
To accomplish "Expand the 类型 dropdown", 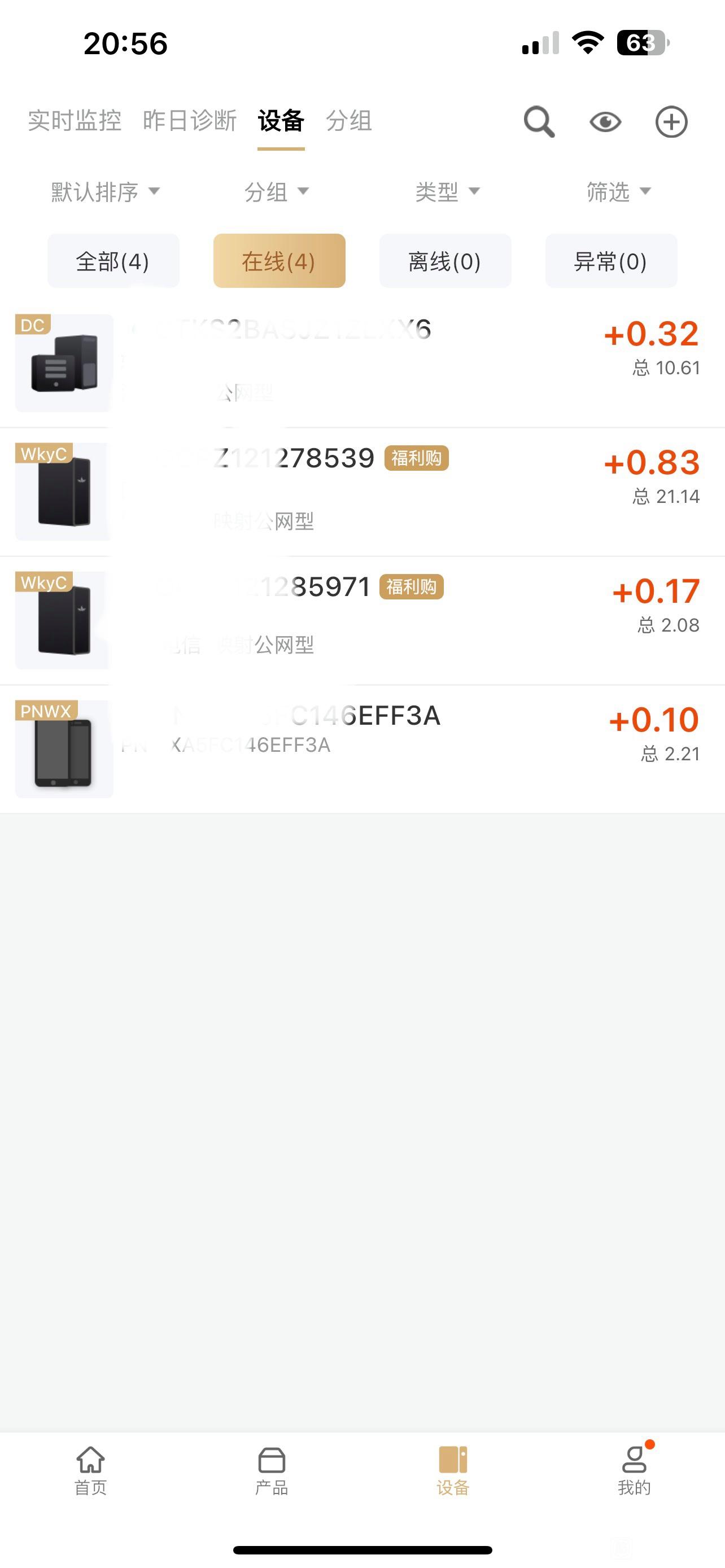I will (x=447, y=192).
